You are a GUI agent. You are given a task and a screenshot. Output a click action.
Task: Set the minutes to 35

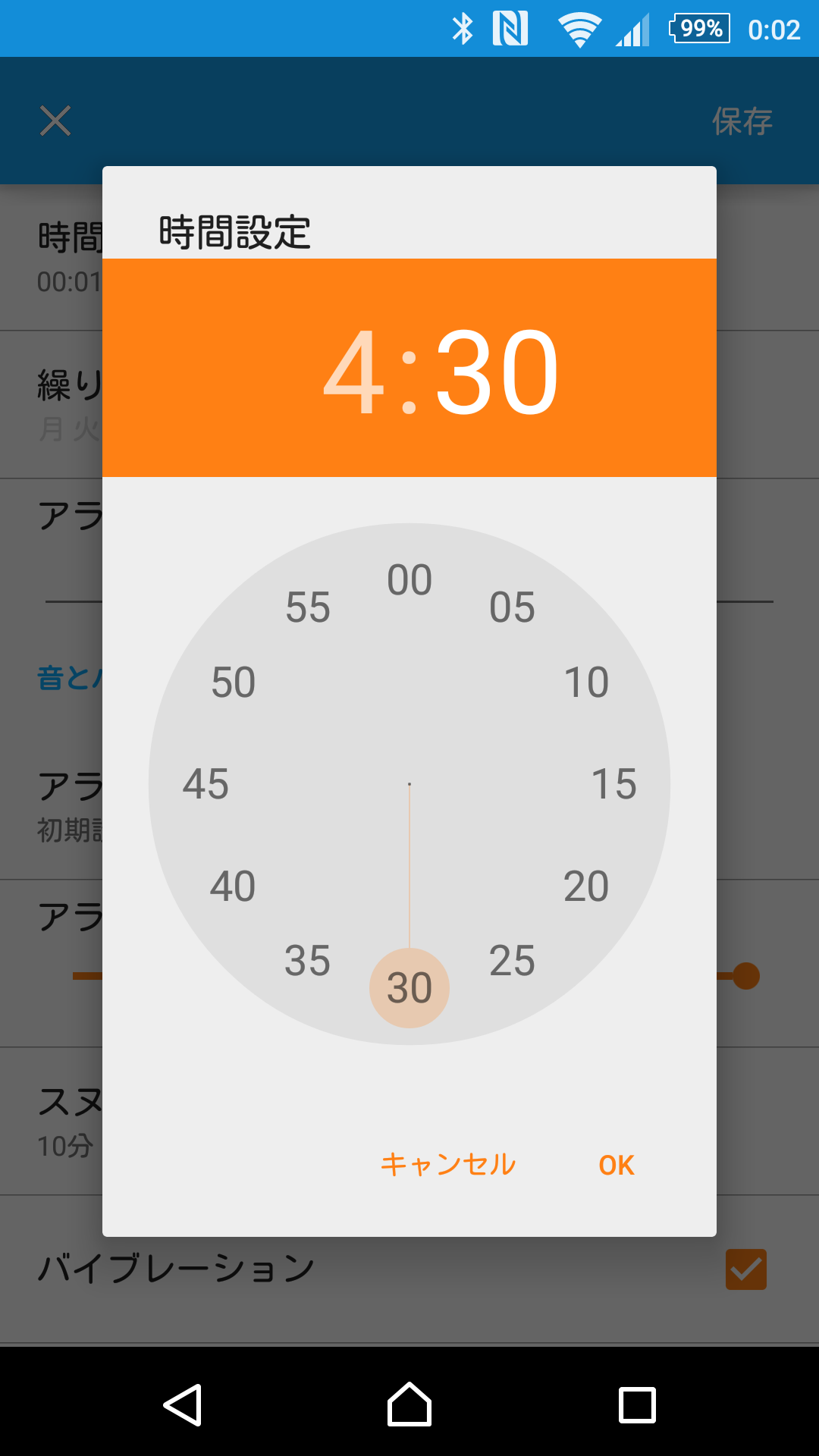[307, 961]
